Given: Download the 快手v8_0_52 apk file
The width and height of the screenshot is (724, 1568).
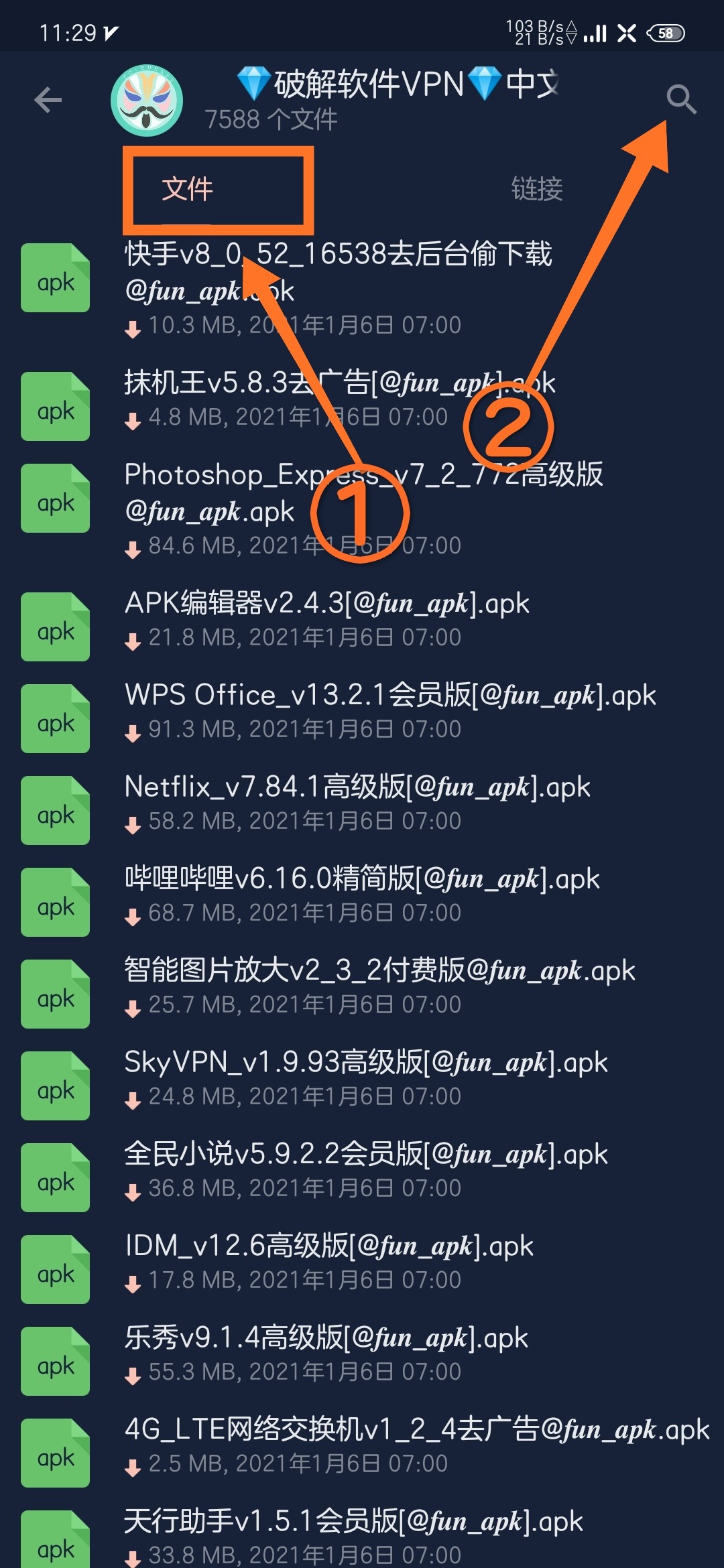Looking at the screenshot, I should tap(362, 289).
